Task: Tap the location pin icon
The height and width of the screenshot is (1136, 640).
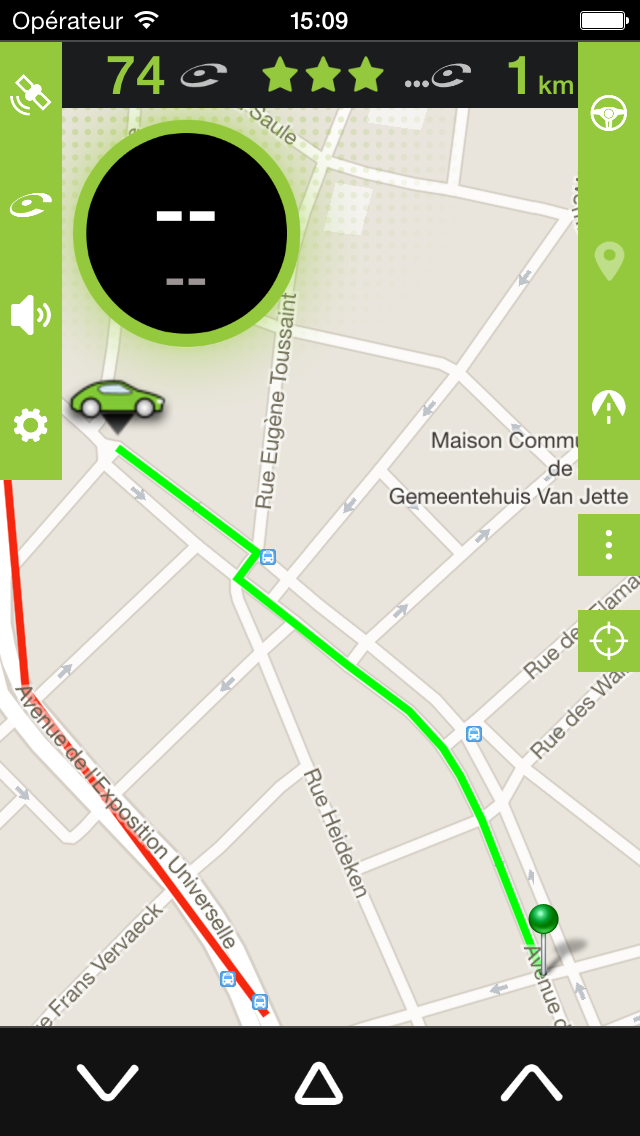Action: pos(609,261)
